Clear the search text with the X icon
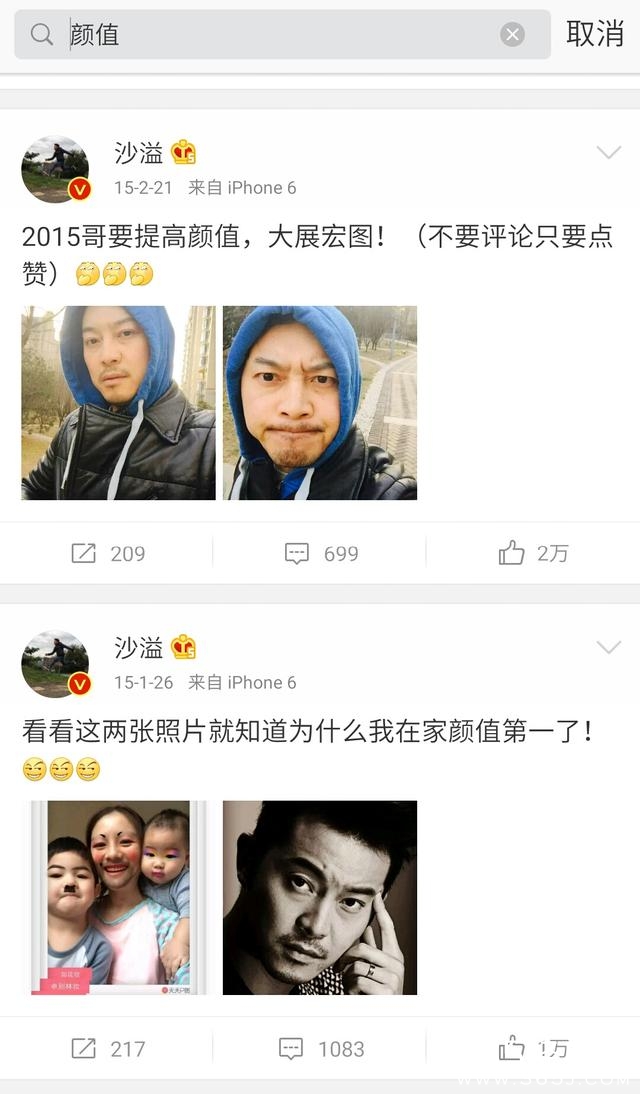 [x=512, y=35]
